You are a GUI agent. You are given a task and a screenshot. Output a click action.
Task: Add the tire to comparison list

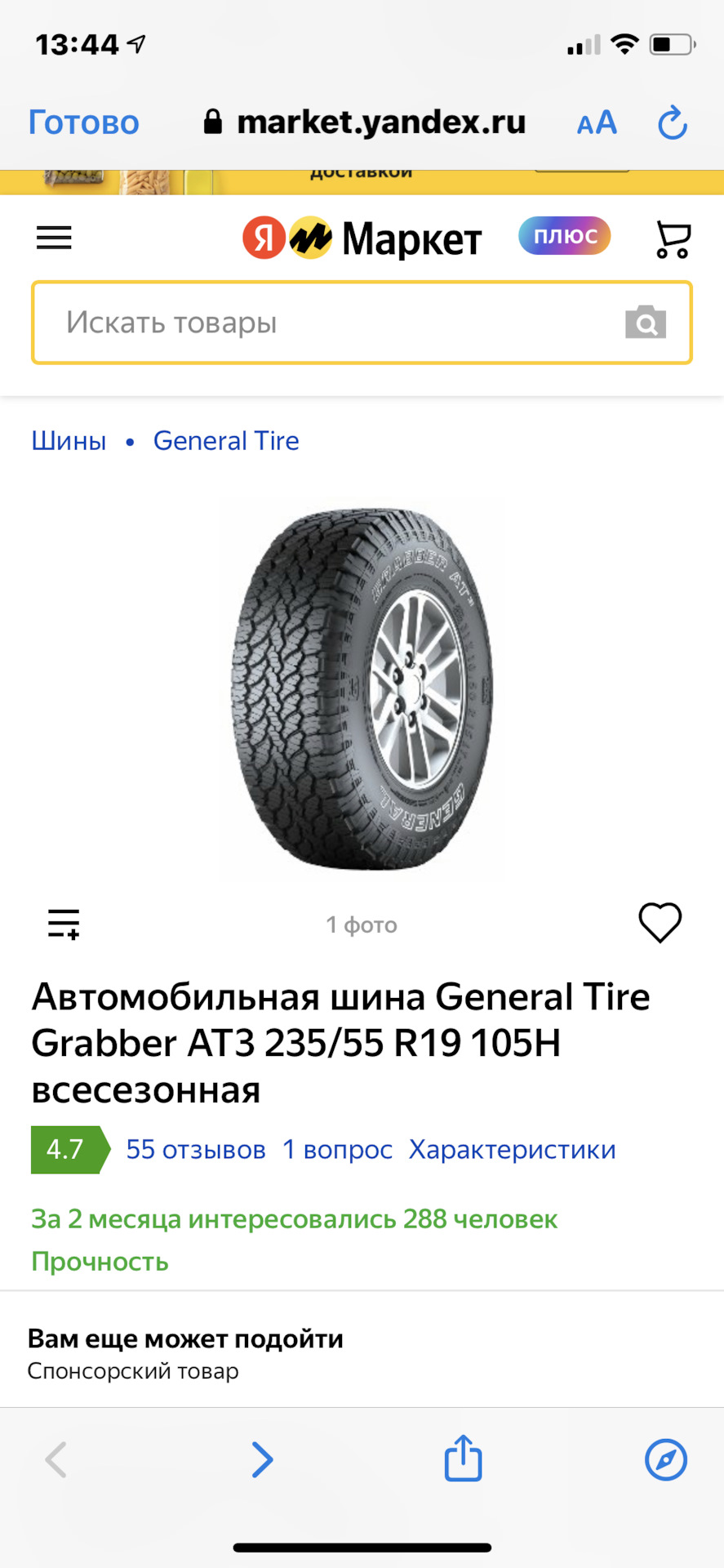pyautogui.click(x=64, y=924)
